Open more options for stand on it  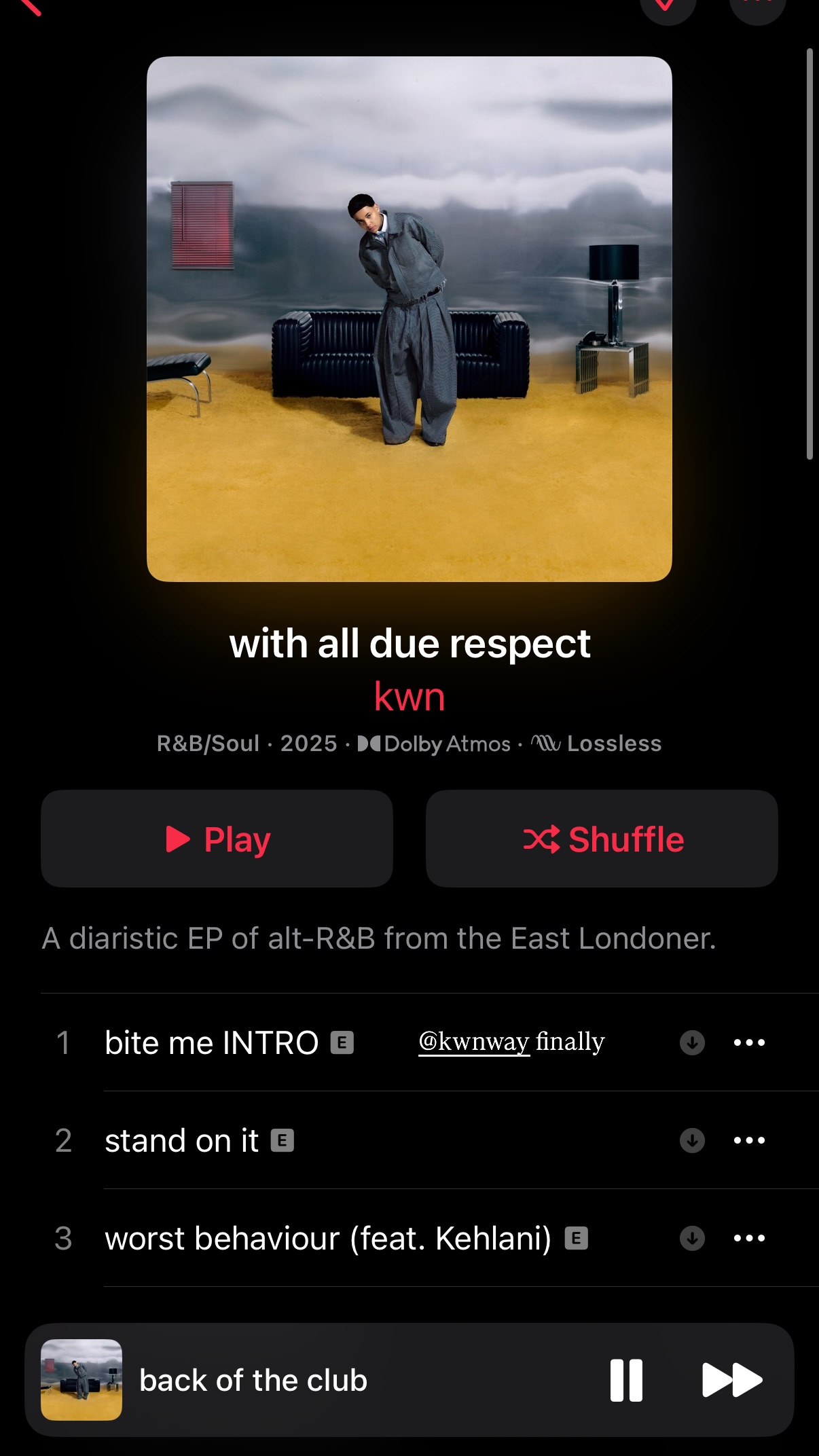749,1140
